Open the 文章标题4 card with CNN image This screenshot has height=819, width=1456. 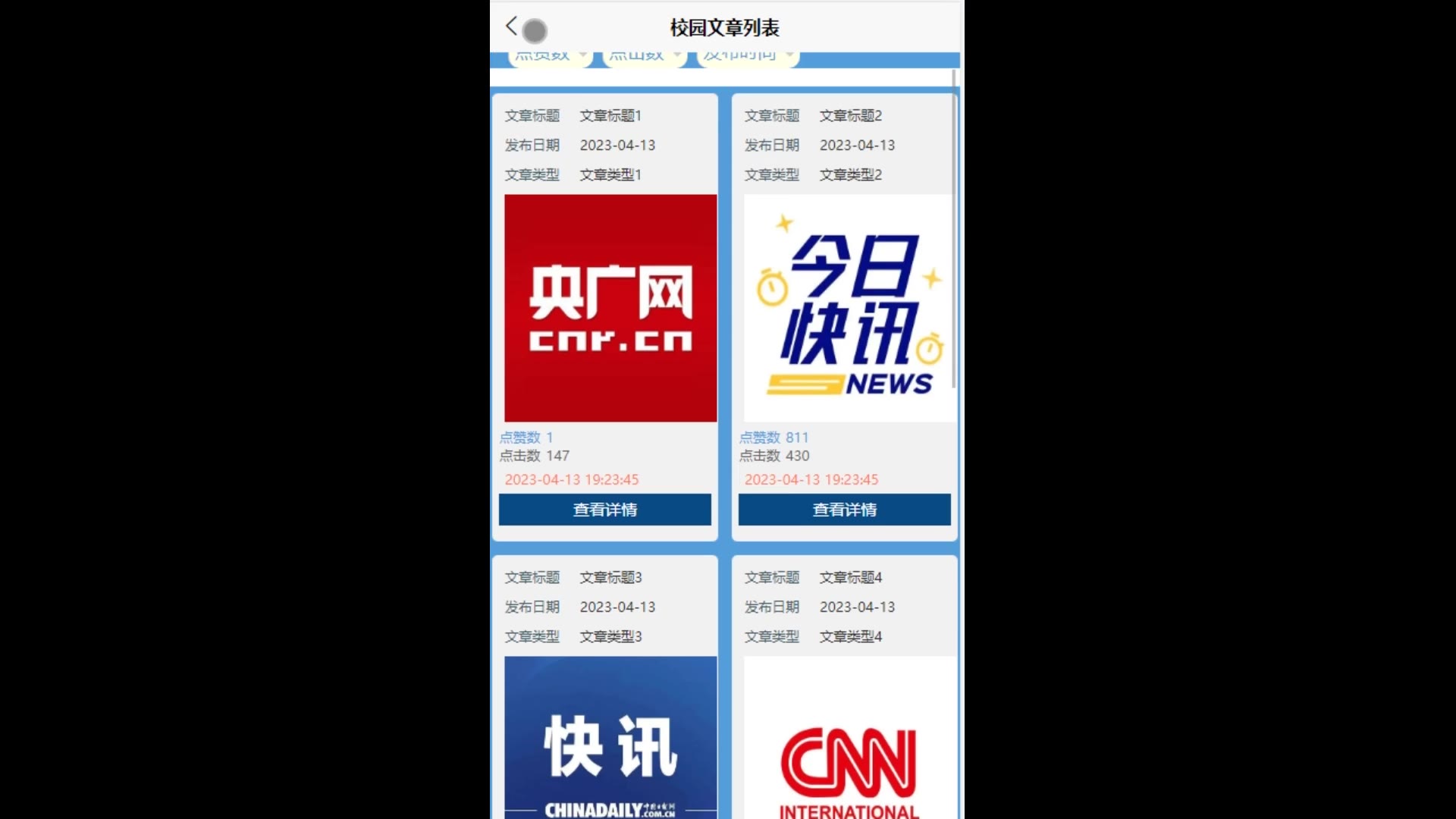(x=848, y=736)
